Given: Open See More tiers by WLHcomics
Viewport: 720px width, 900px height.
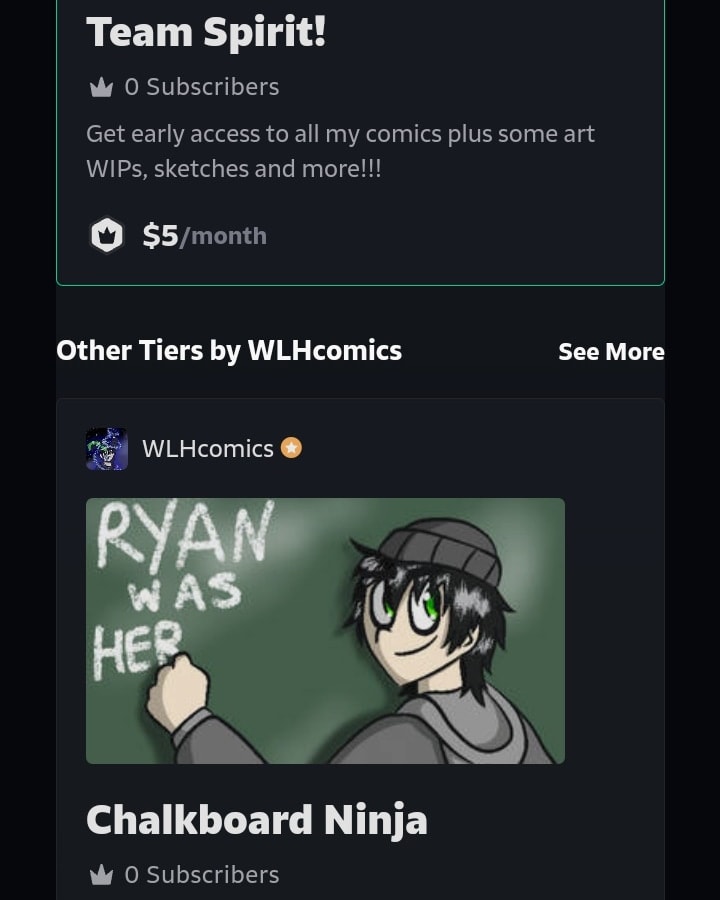Looking at the screenshot, I should [x=610, y=352].
